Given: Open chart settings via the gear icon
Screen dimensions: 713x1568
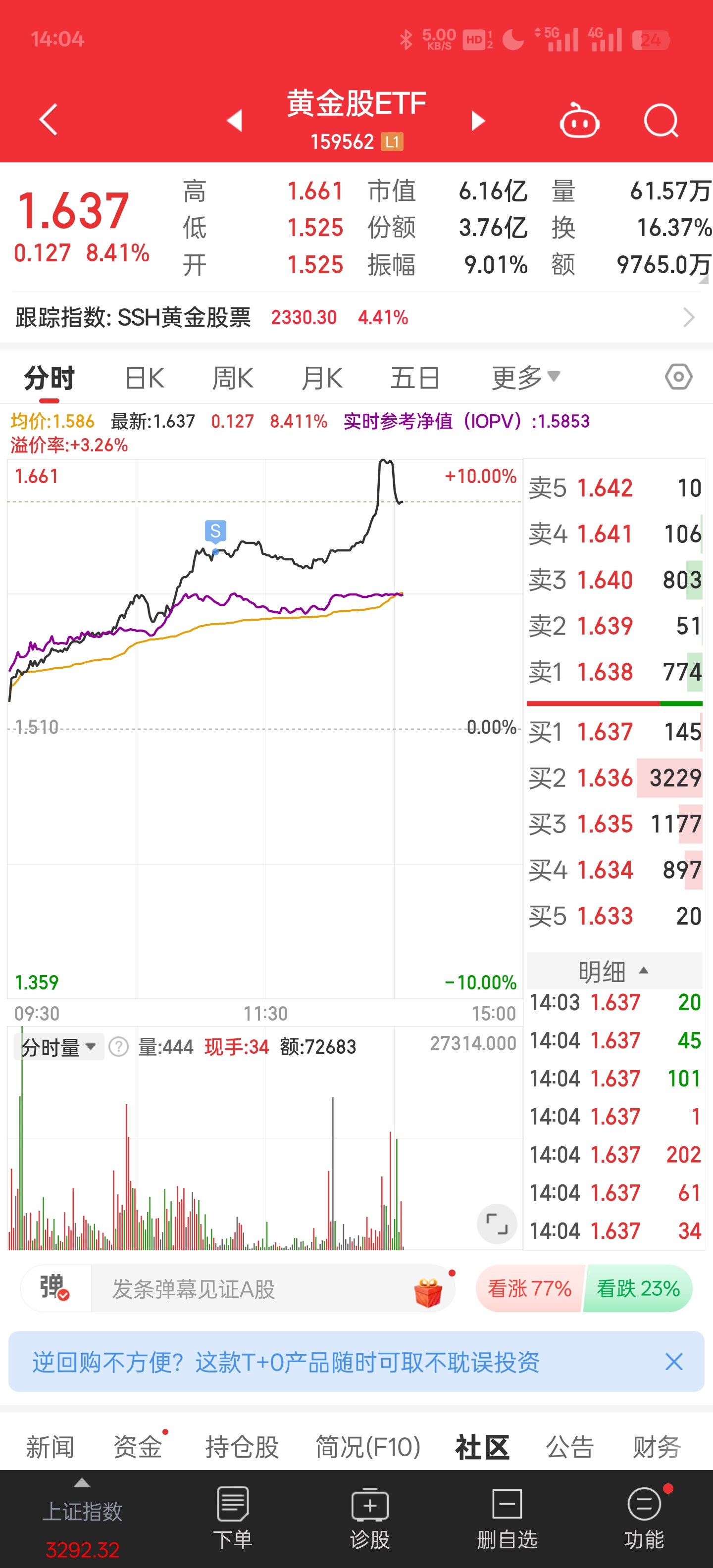Looking at the screenshot, I should point(678,377).
